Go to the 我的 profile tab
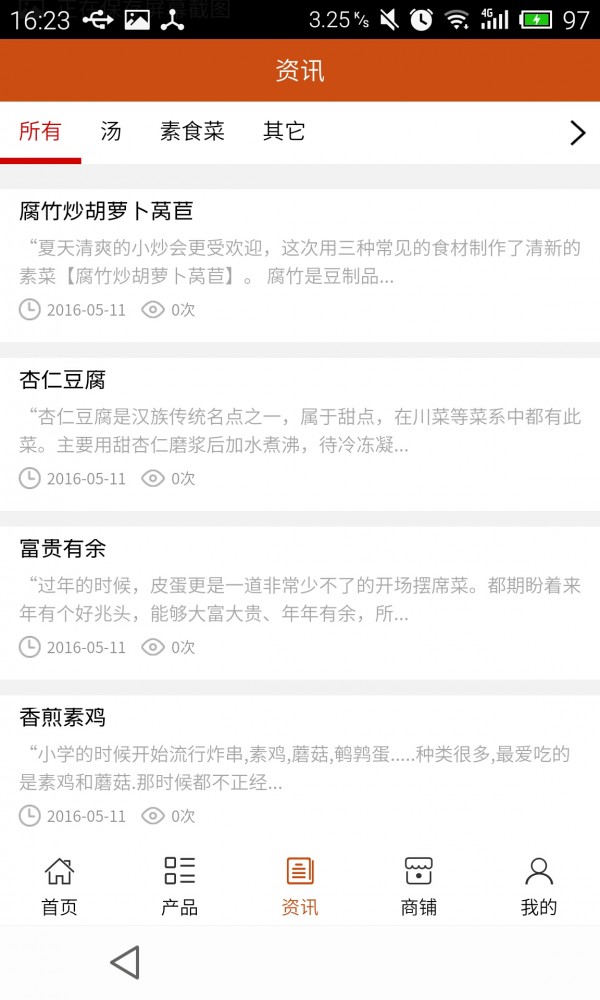The height and width of the screenshot is (1000, 600). point(539,886)
